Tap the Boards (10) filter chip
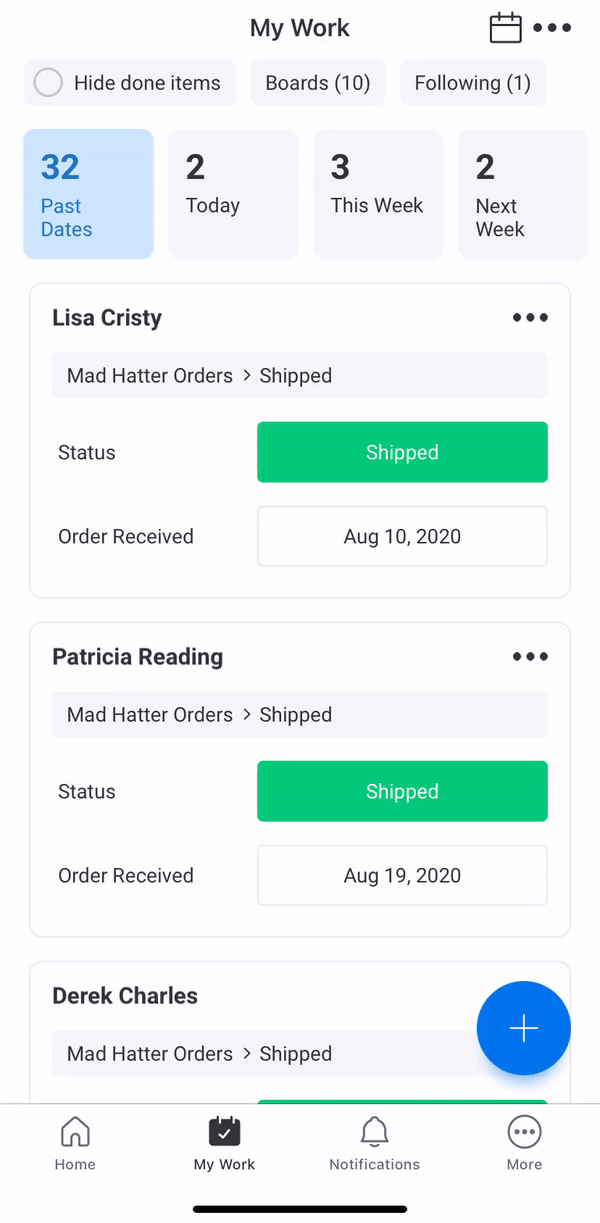Image resolution: width=600 pixels, height=1223 pixels. tap(318, 83)
